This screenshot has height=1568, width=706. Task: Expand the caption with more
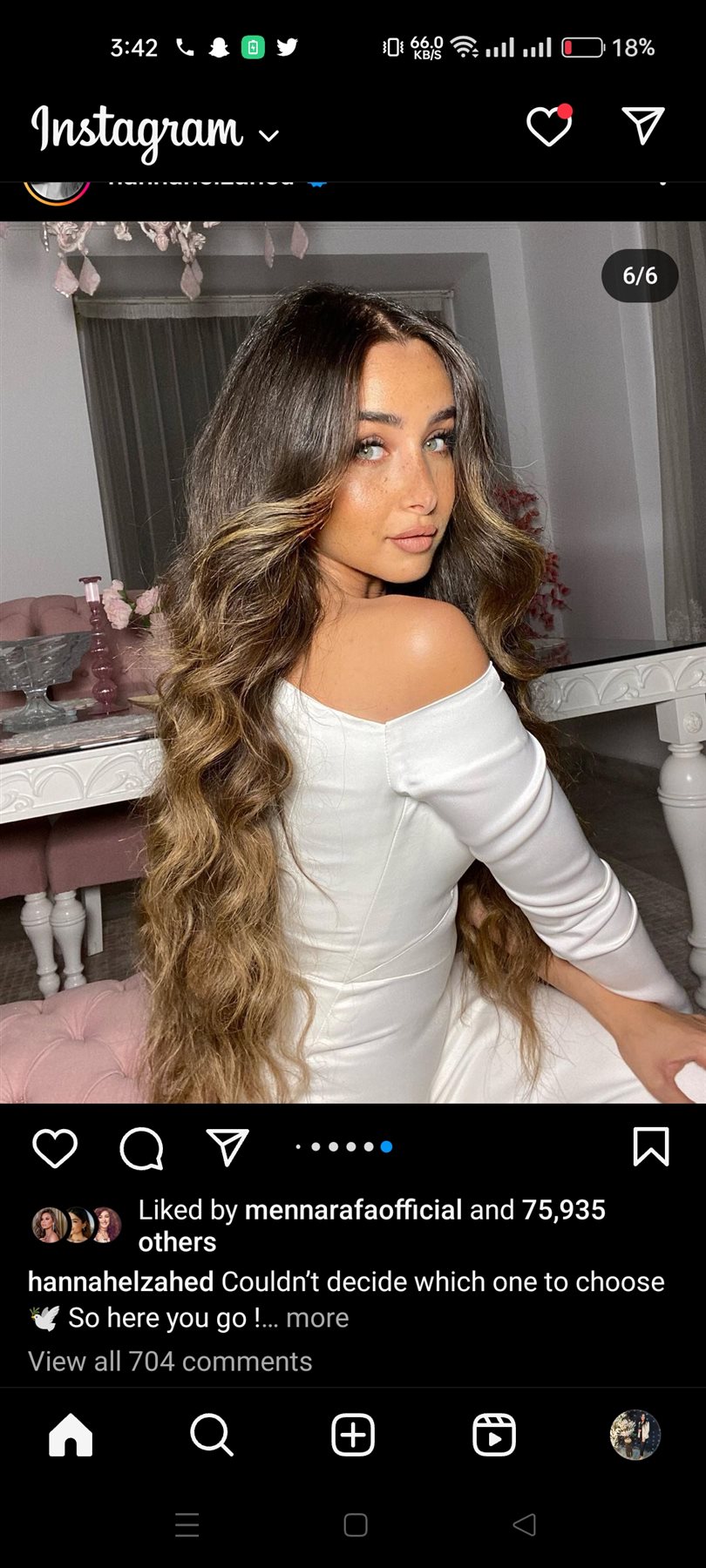click(317, 1318)
